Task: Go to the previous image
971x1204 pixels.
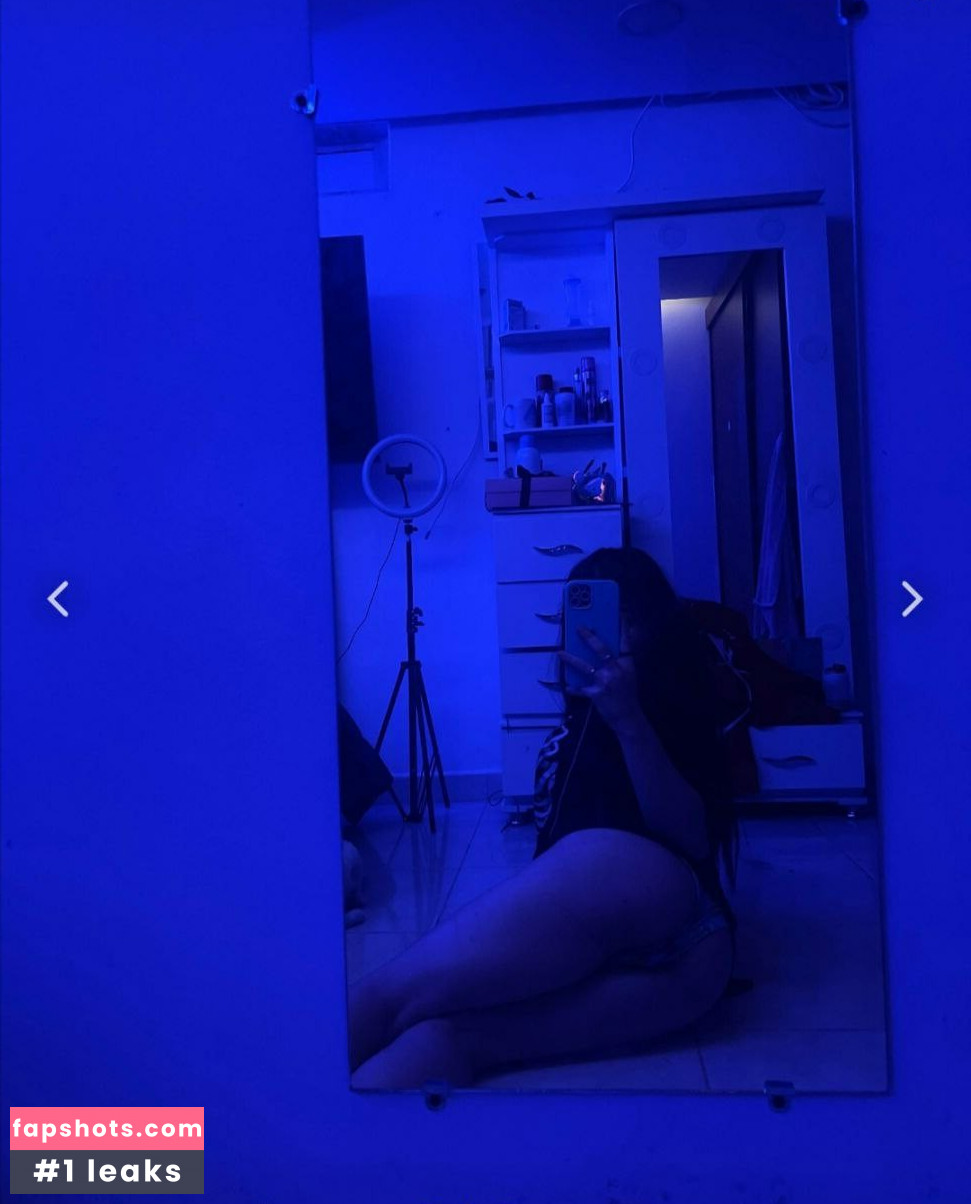Action: tap(58, 599)
